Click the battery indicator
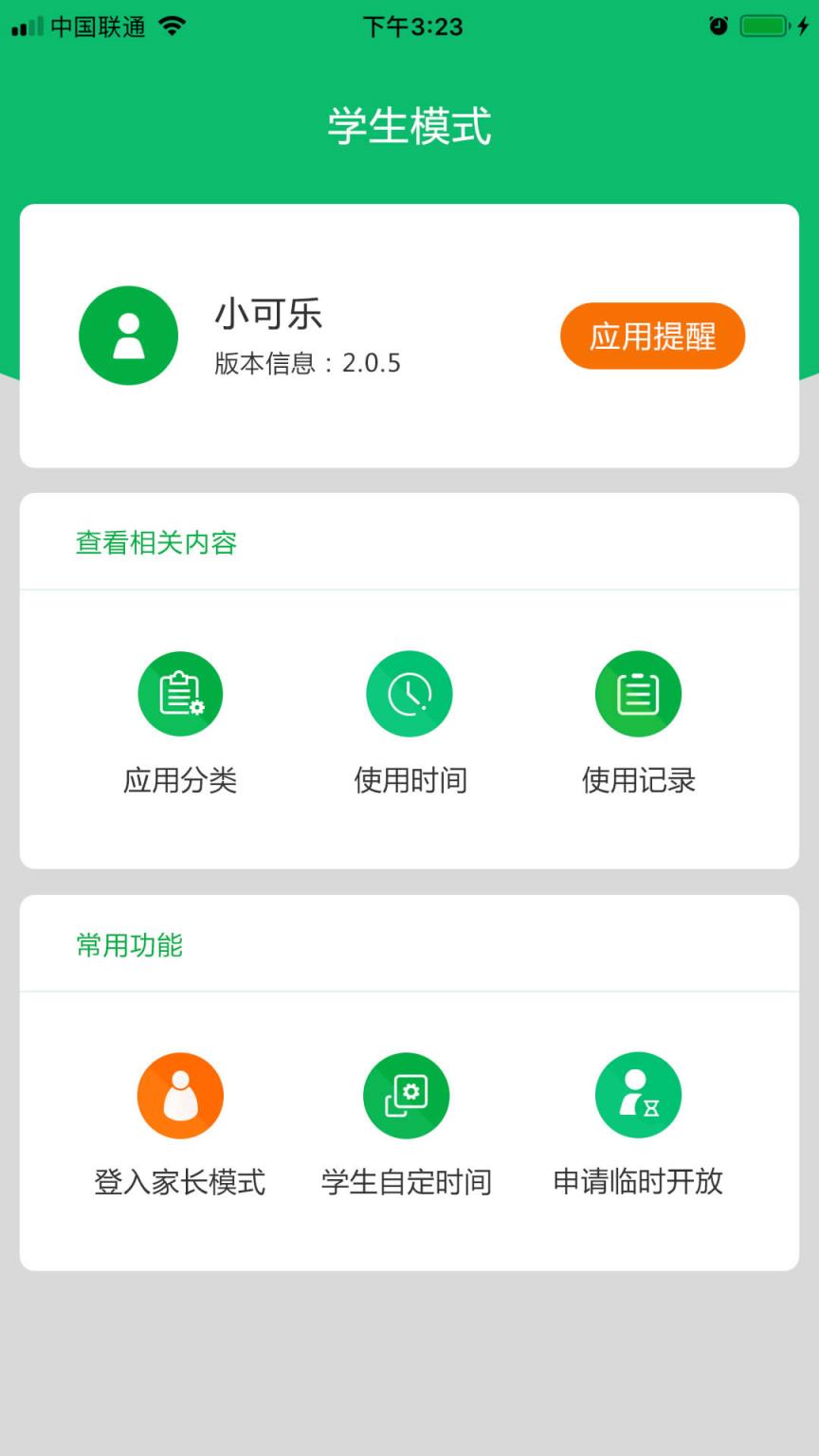The height and width of the screenshot is (1456, 819). coord(766,27)
